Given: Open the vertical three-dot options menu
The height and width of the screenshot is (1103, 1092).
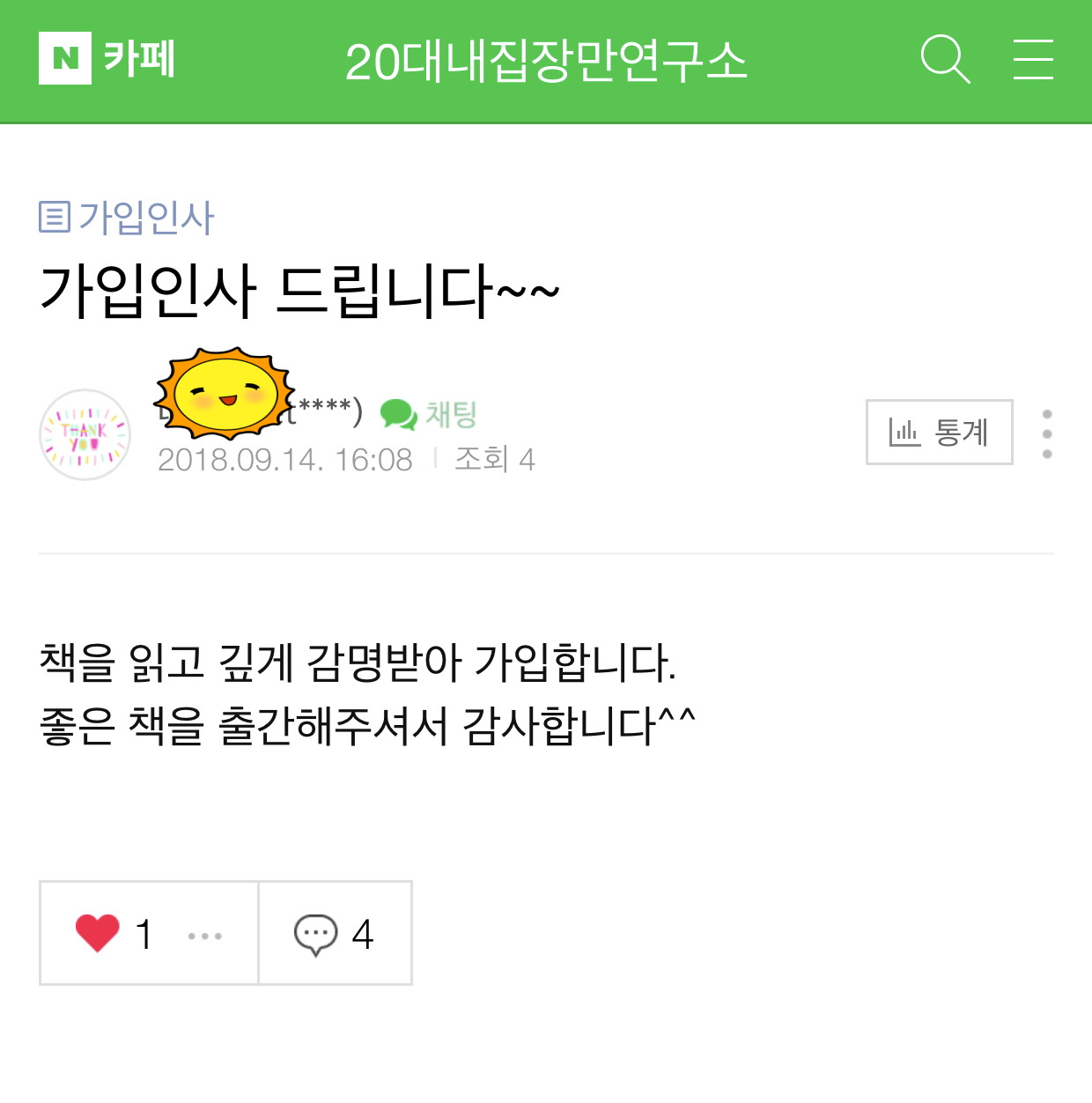Looking at the screenshot, I should pyautogui.click(x=1047, y=432).
